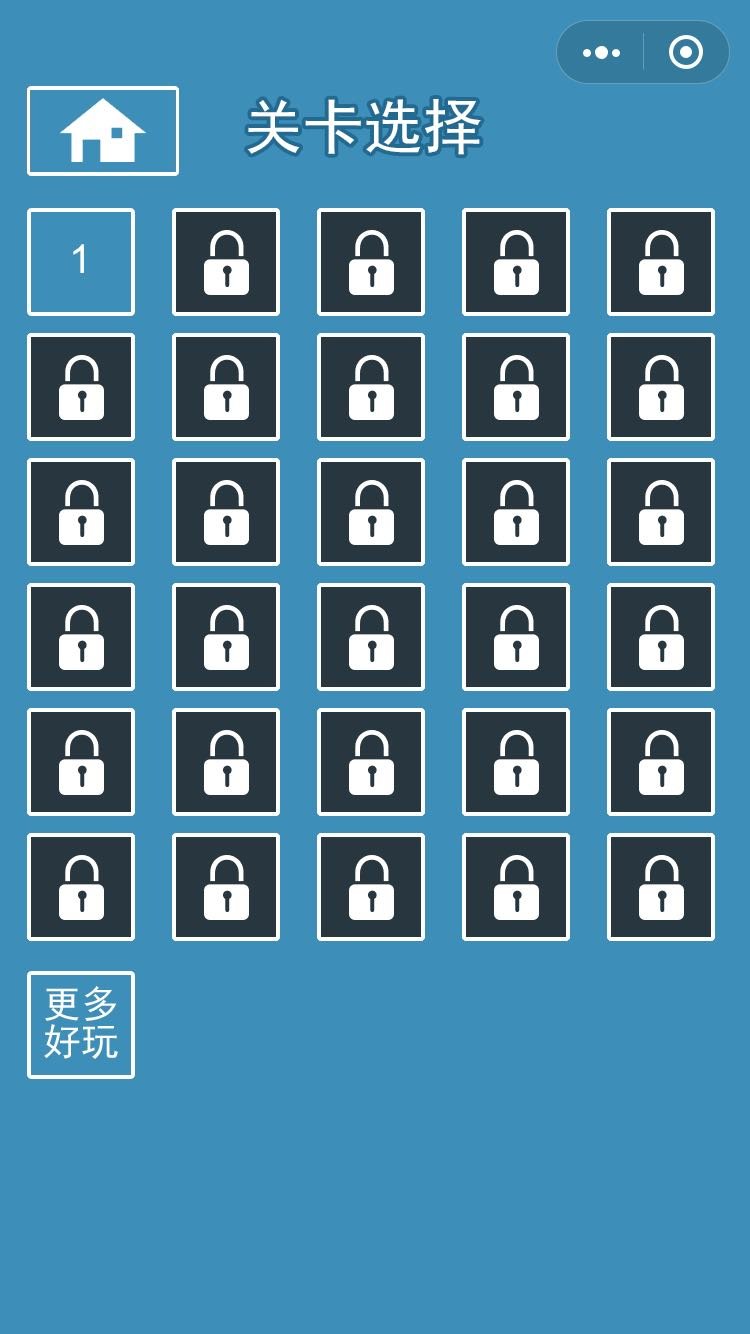Tap the last lock icon in the bottom row
This screenshot has width=750, height=1334.
pyautogui.click(x=660, y=887)
